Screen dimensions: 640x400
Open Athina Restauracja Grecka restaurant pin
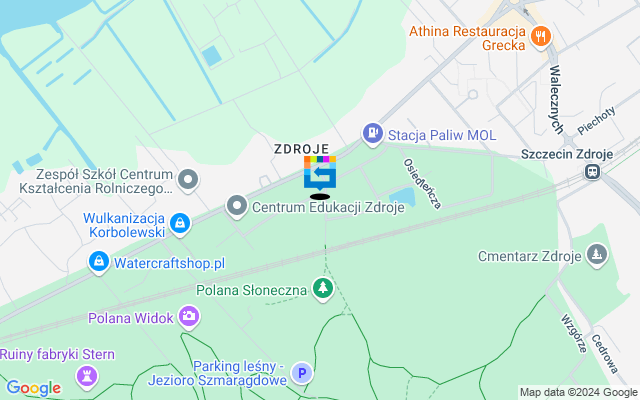tap(541, 36)
